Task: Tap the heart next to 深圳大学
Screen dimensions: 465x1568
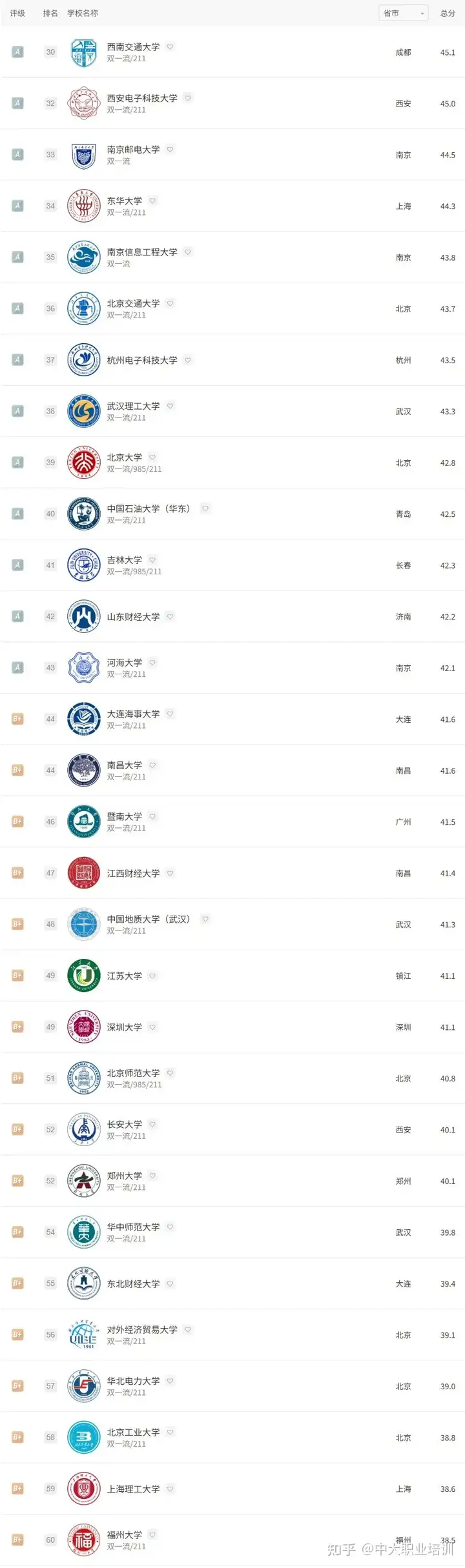Action: [152, 1027]
